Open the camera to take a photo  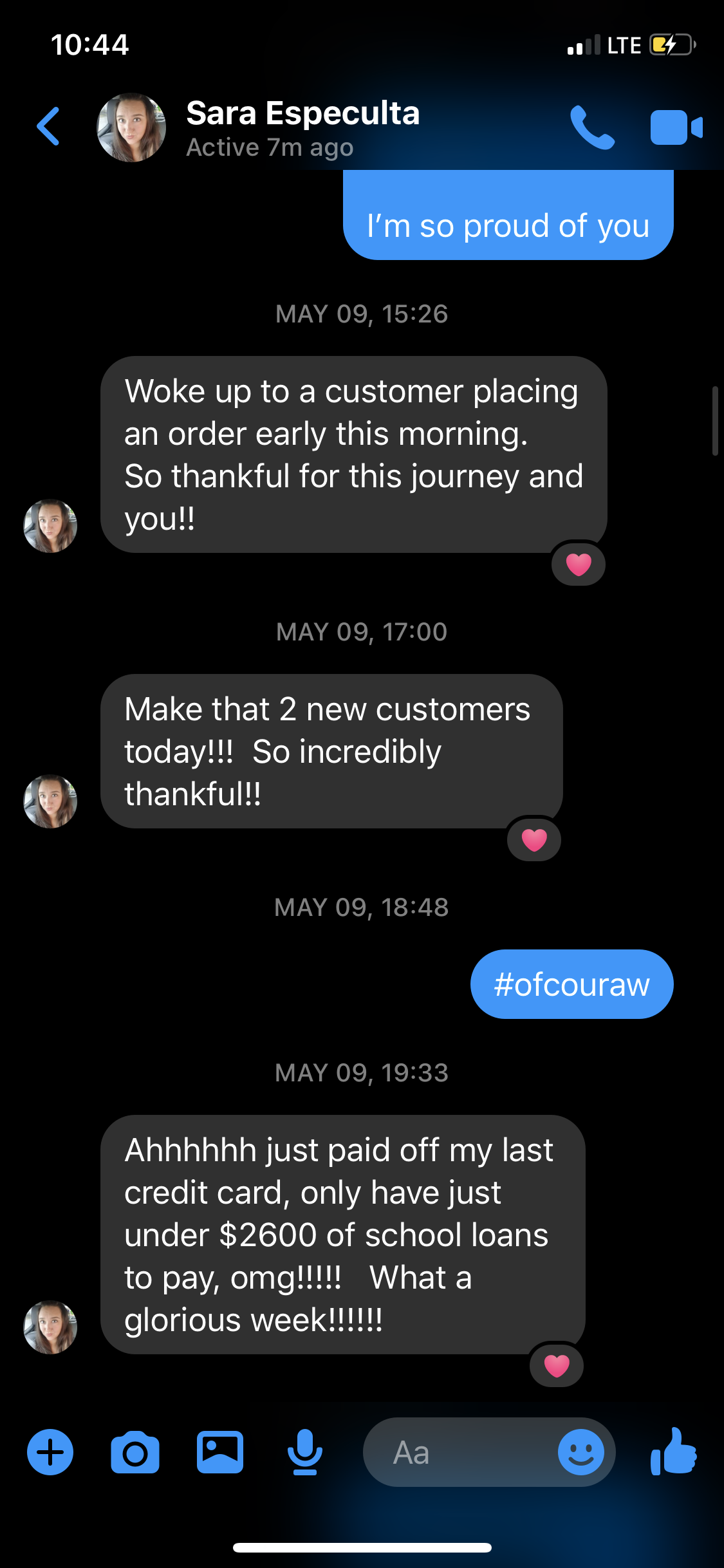(x=135, y=1452)
